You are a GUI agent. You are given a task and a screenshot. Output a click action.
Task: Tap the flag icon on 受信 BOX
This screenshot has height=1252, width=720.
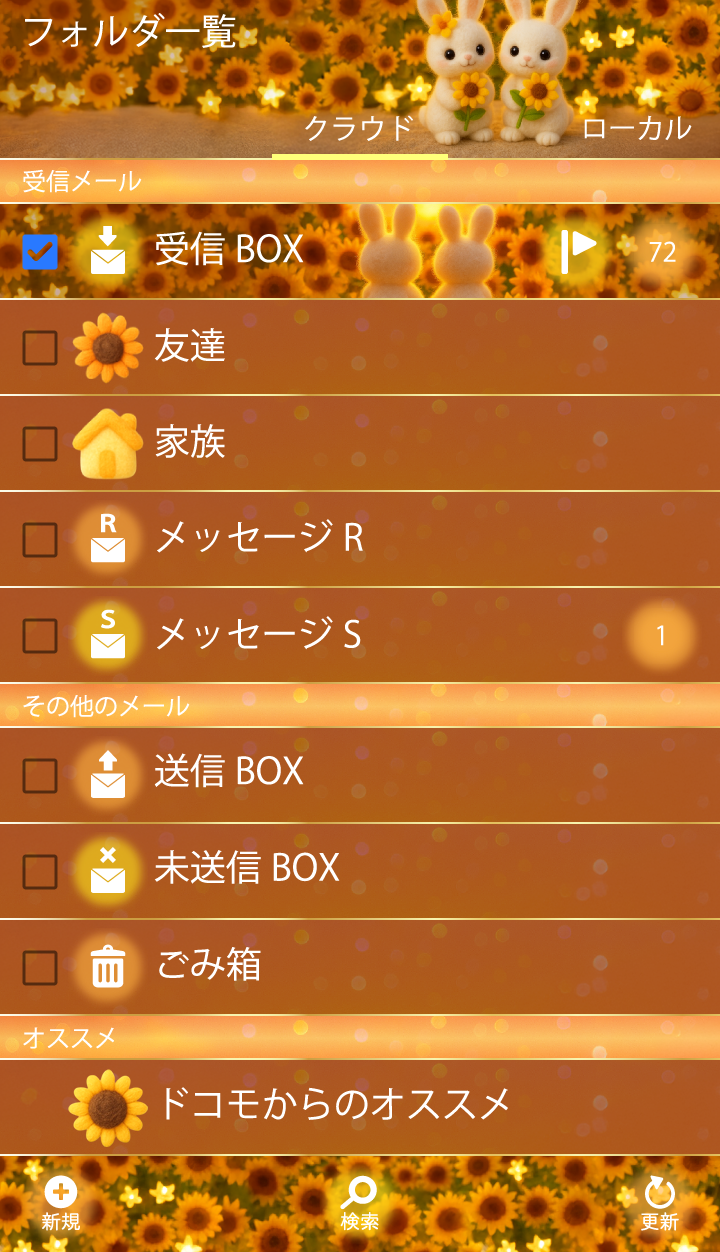[578, 251]
